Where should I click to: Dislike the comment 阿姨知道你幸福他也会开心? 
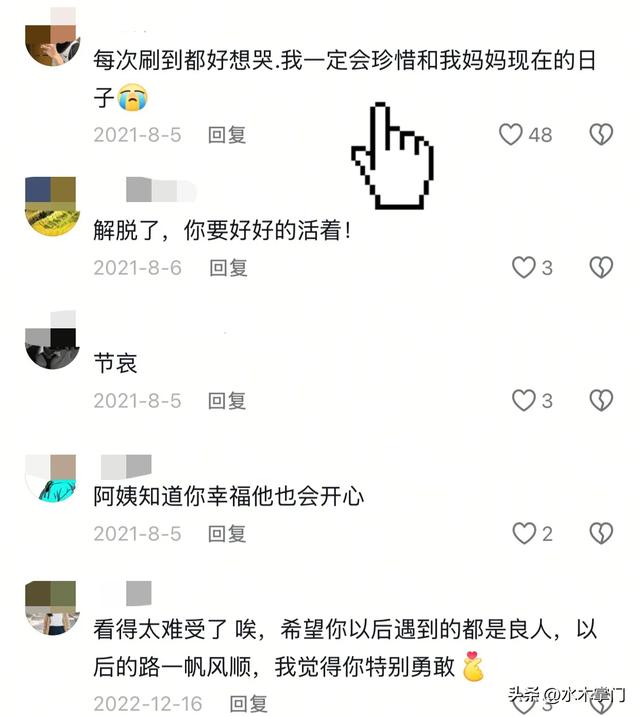point(600,533)
